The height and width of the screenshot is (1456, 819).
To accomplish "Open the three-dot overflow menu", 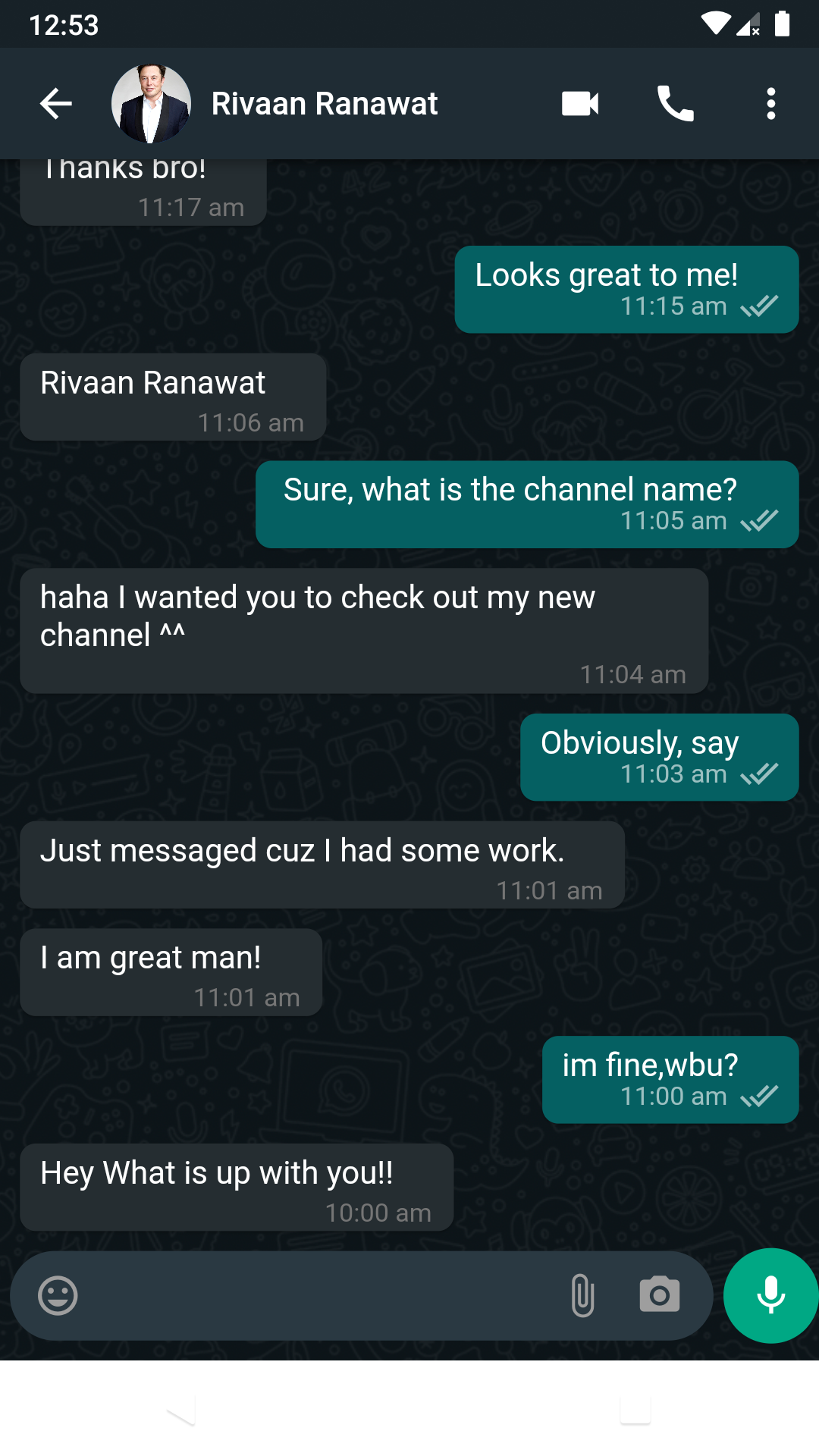I will [770, 104].
